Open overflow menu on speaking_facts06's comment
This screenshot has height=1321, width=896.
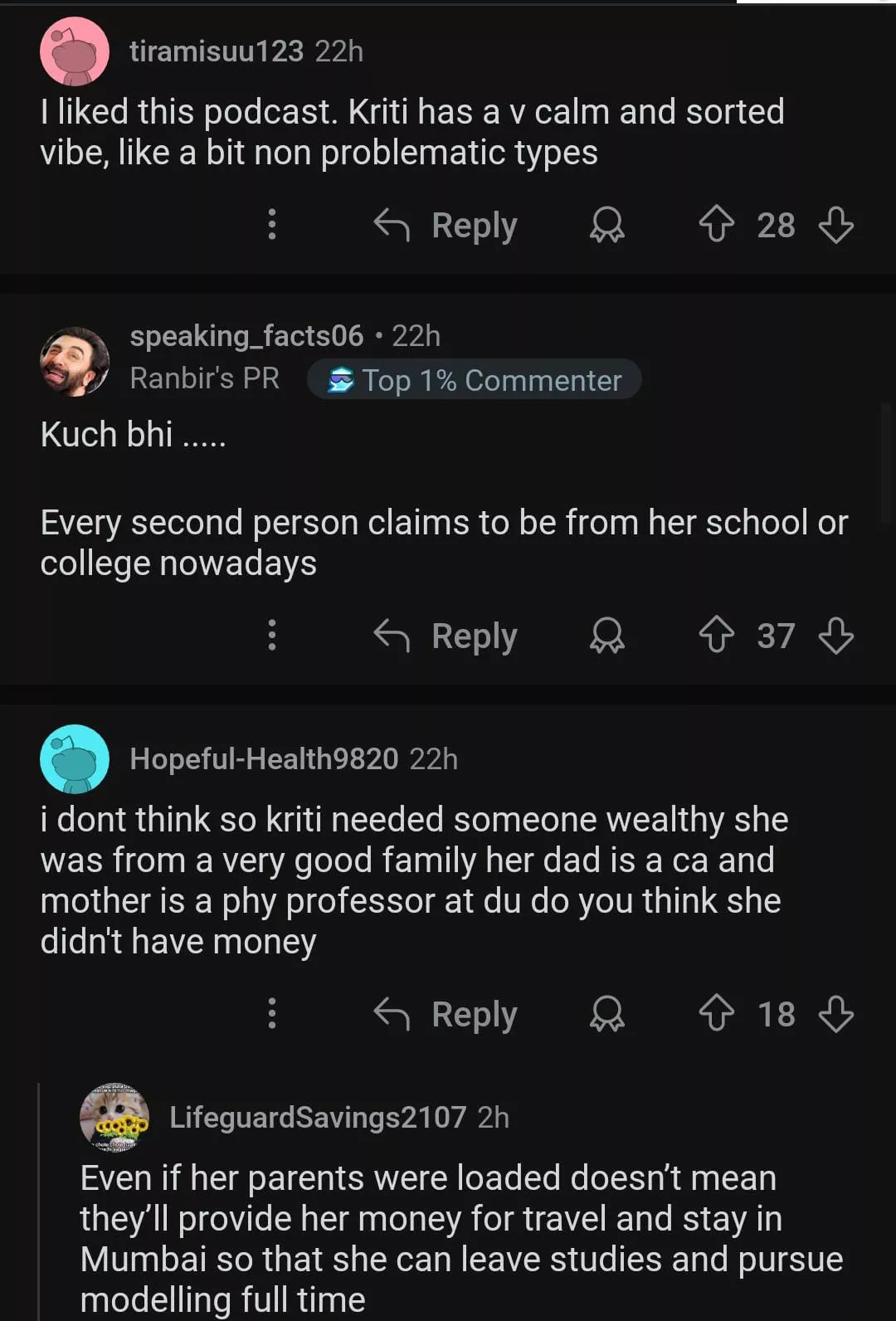click(x=271, y=636)
